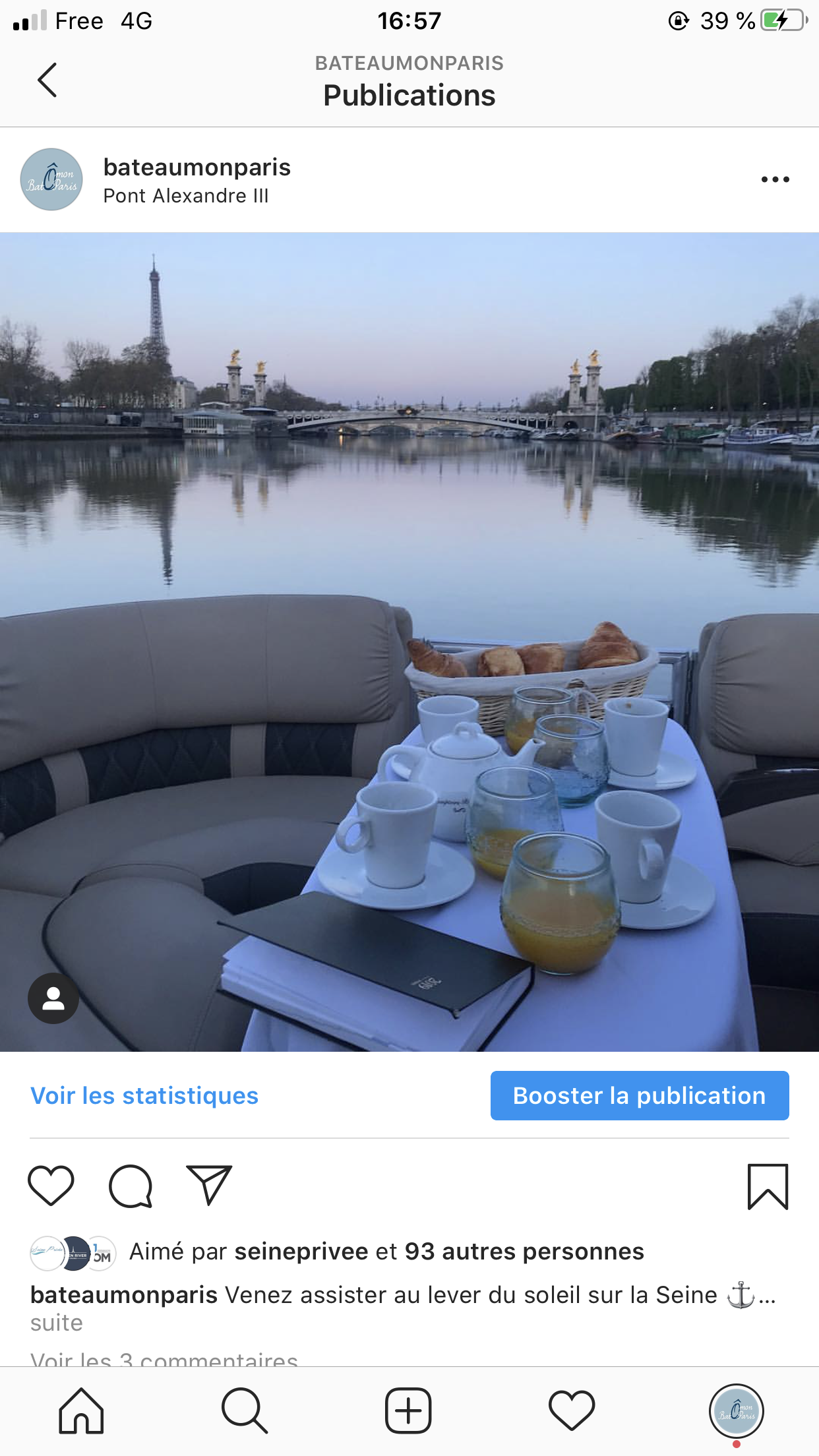Open bateaumonparis profile from the post header
The image size is (819, 1456).
coord(197,167)
